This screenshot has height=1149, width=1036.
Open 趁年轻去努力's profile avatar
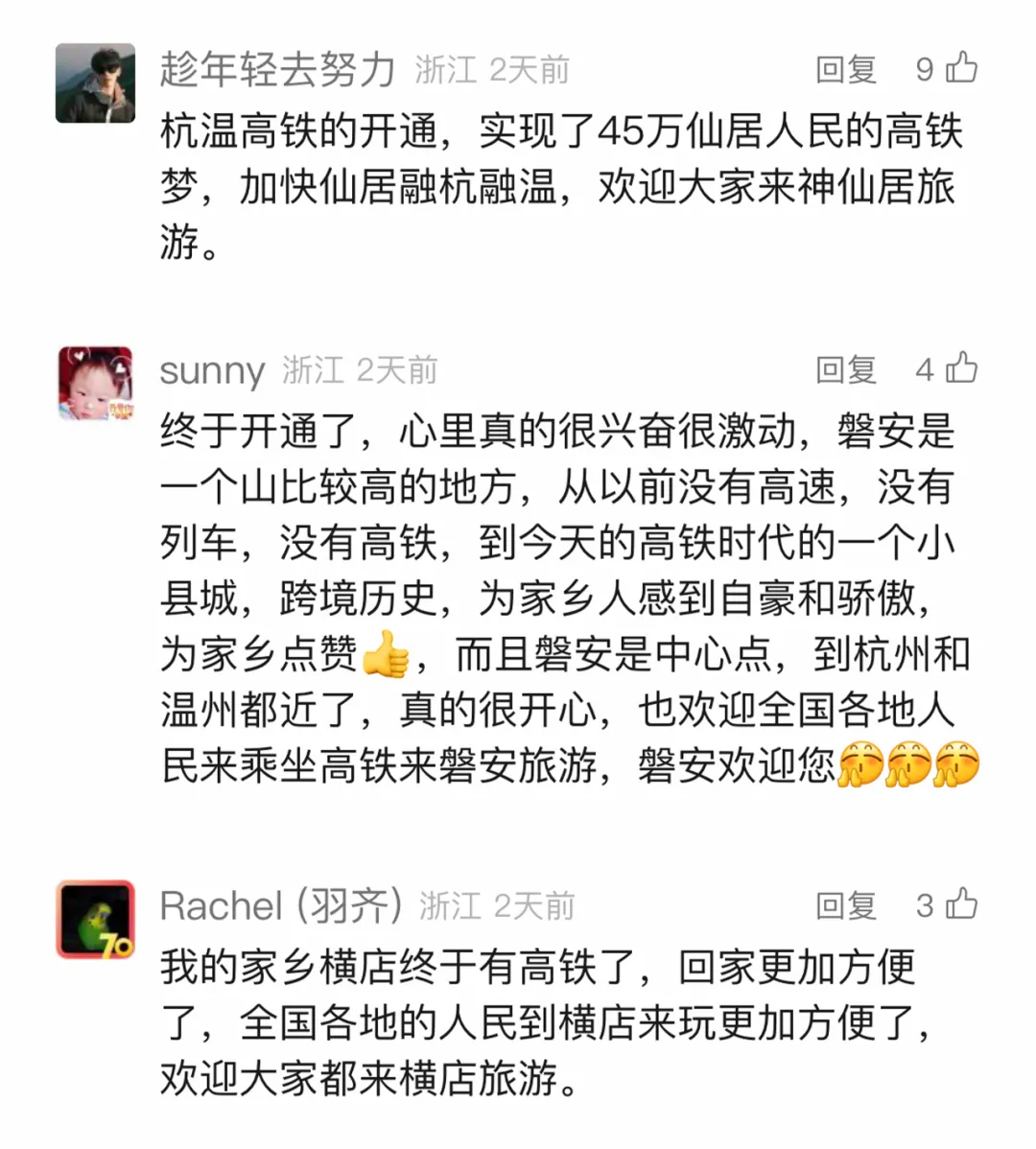(95, 82)
